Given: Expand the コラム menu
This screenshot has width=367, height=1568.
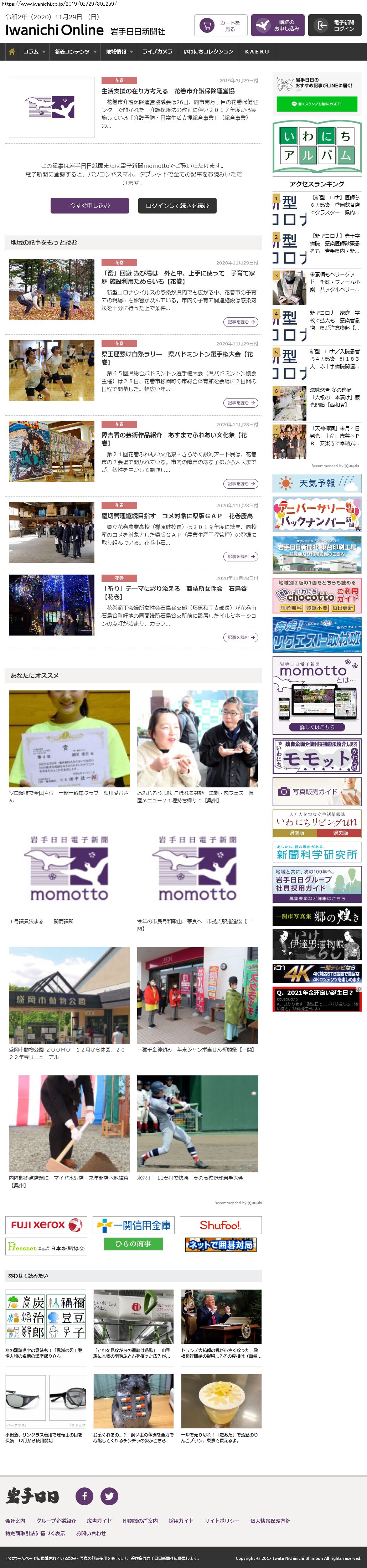Looking at the screenshot, I should click(x=33, y=52).
